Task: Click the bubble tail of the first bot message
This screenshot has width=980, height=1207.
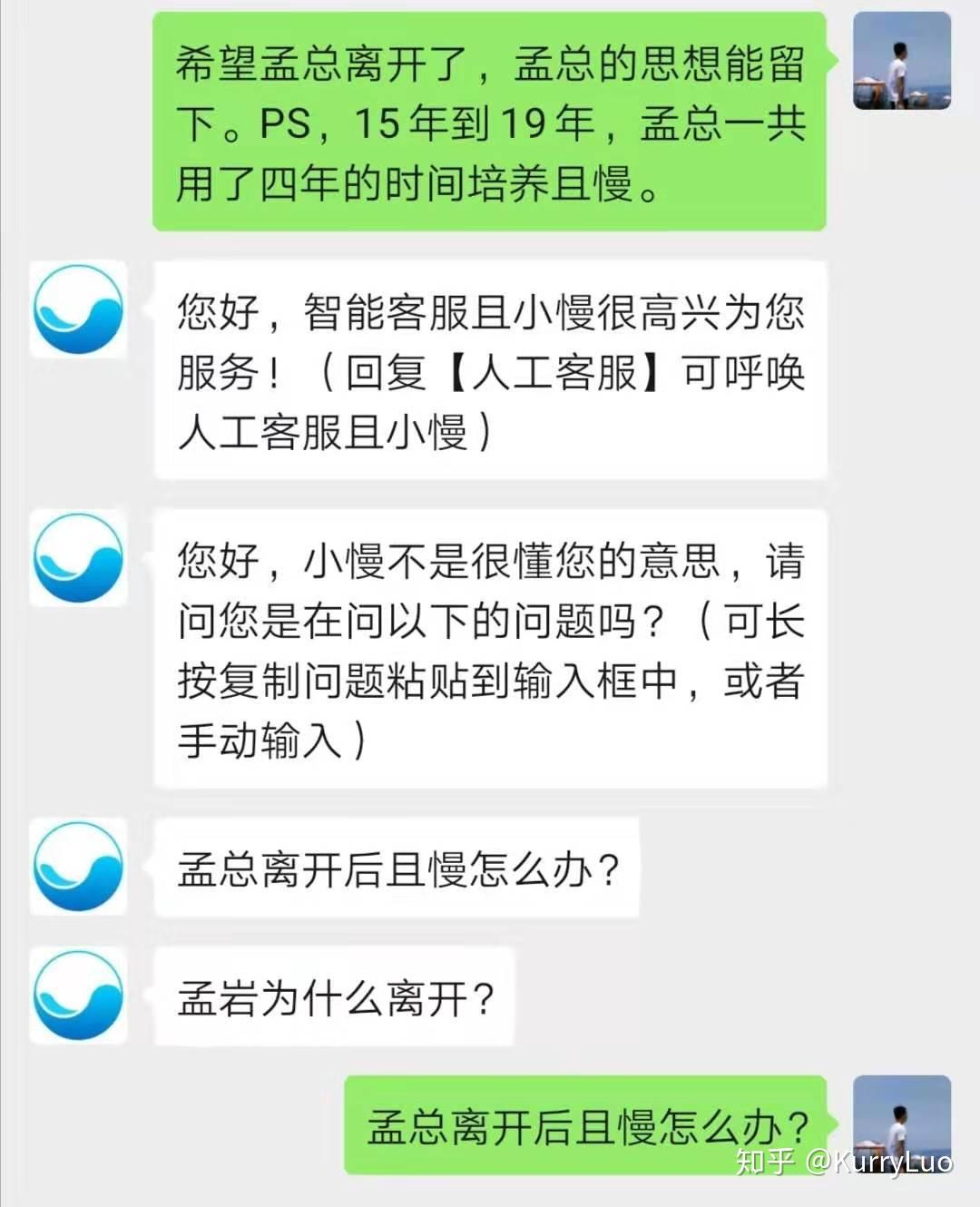Action: [x=150, y=309]
